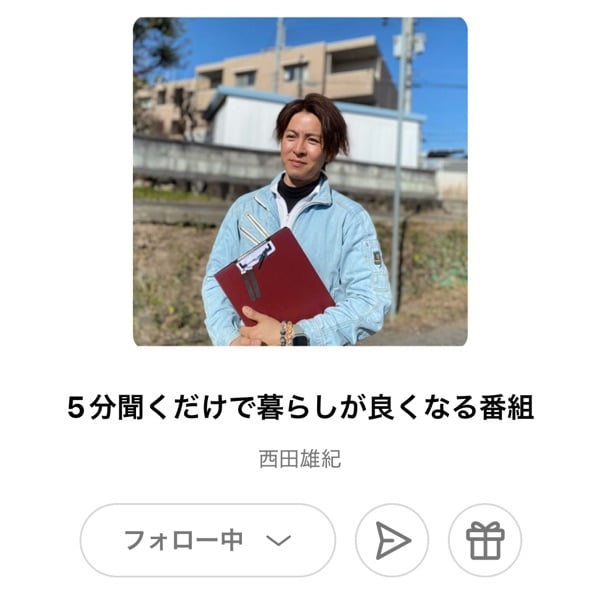
Task: Share this program via the send icon
Action: pos(392,540)
